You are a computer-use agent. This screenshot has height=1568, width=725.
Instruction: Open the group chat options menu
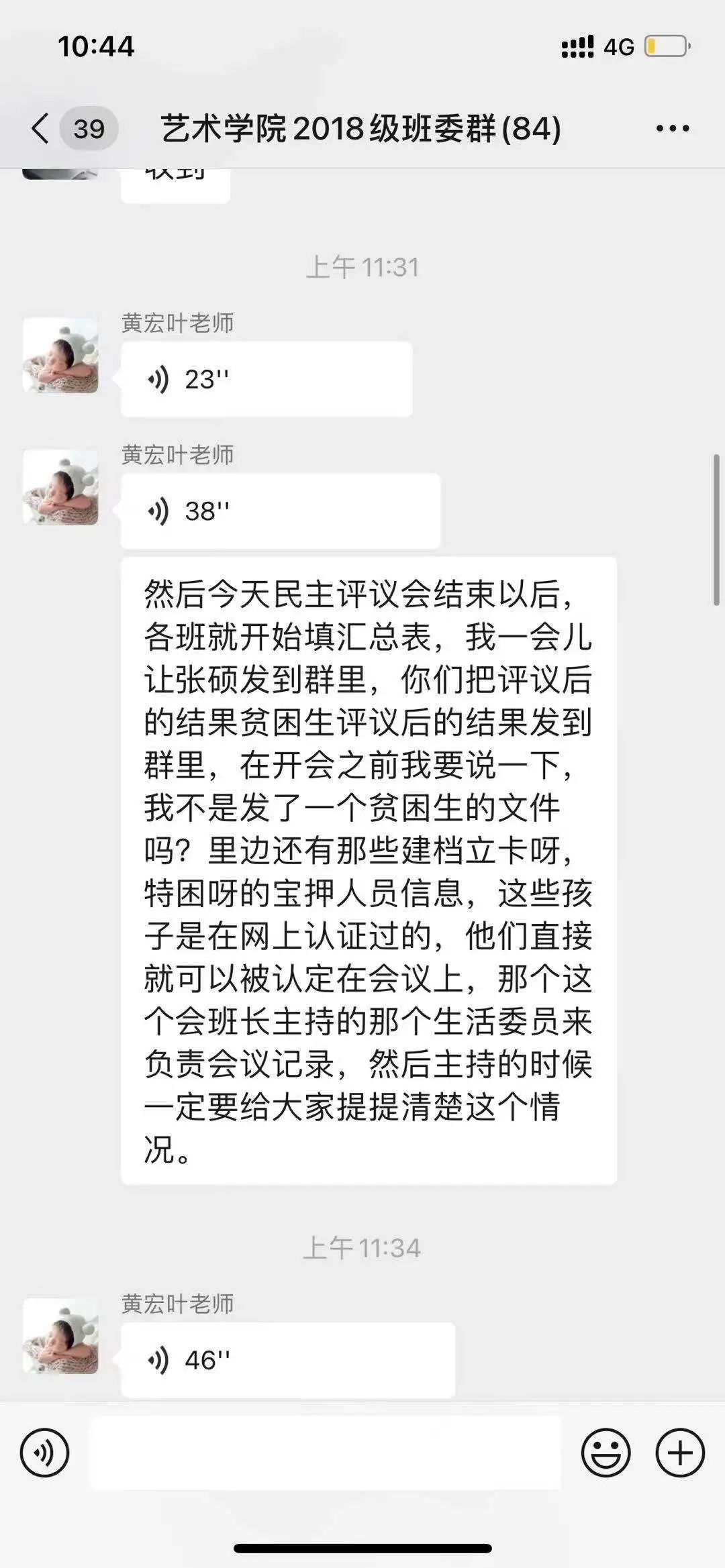(x=672, y=128)
